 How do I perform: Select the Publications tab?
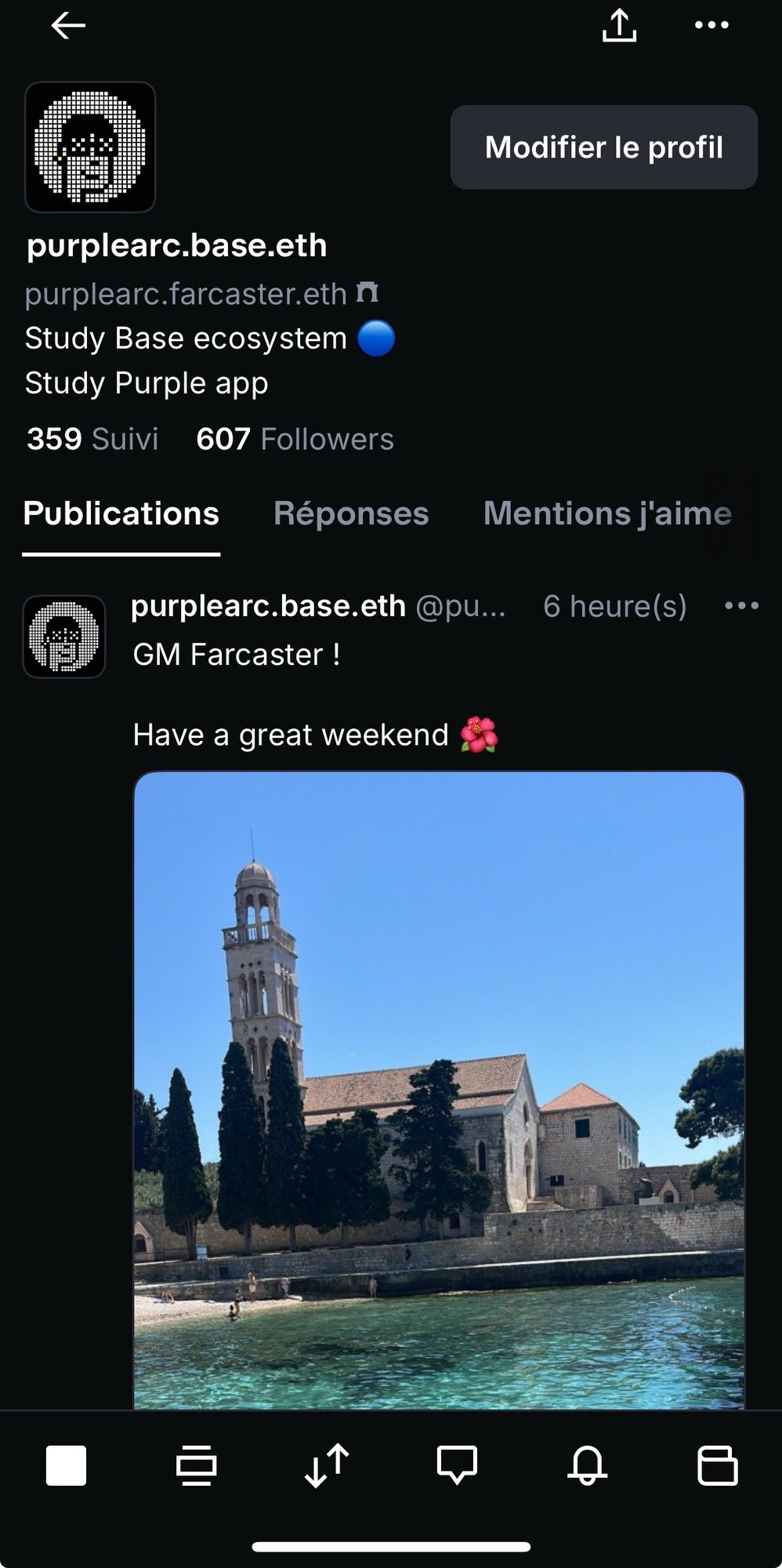pyautogui.click(x=121, y=514)
